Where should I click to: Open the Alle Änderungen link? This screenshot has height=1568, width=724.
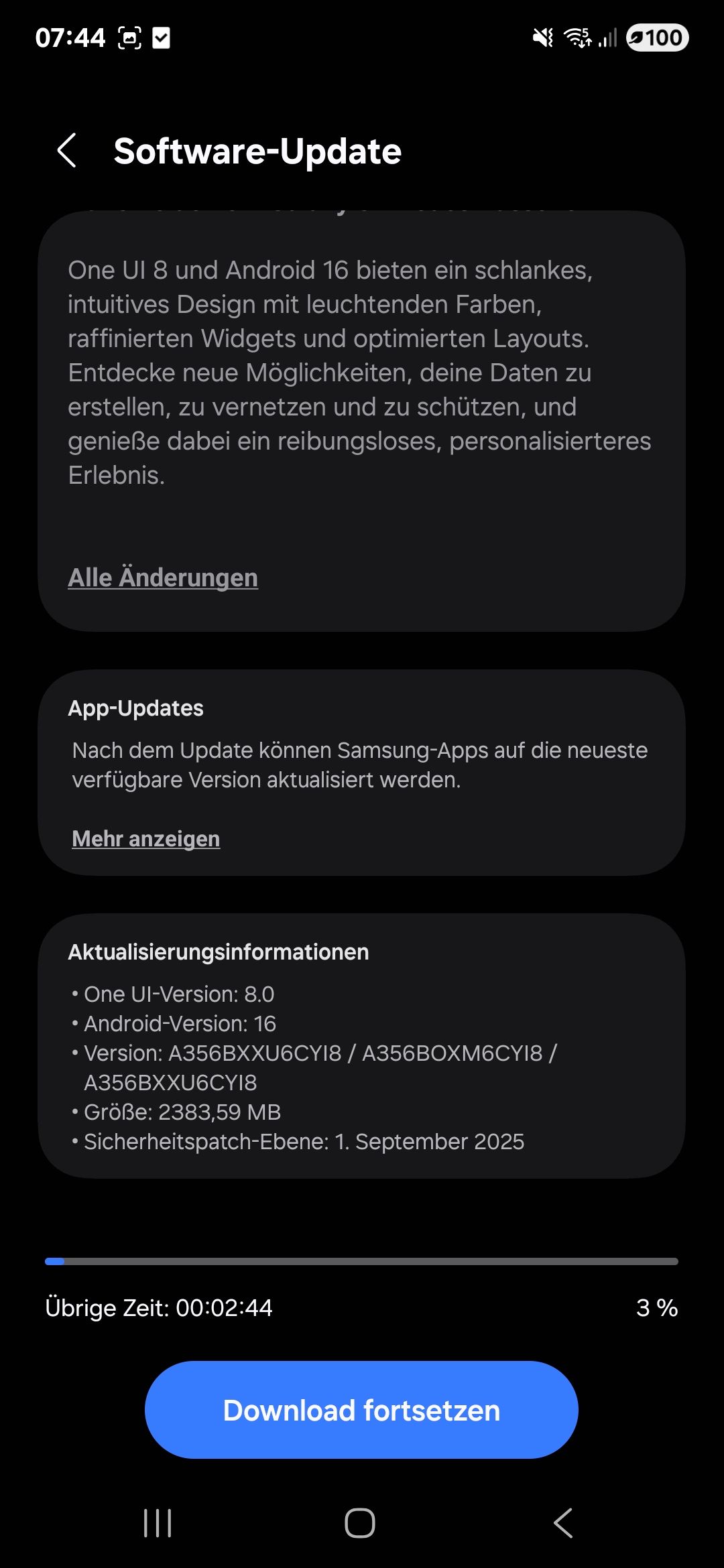tap(164, 577)
